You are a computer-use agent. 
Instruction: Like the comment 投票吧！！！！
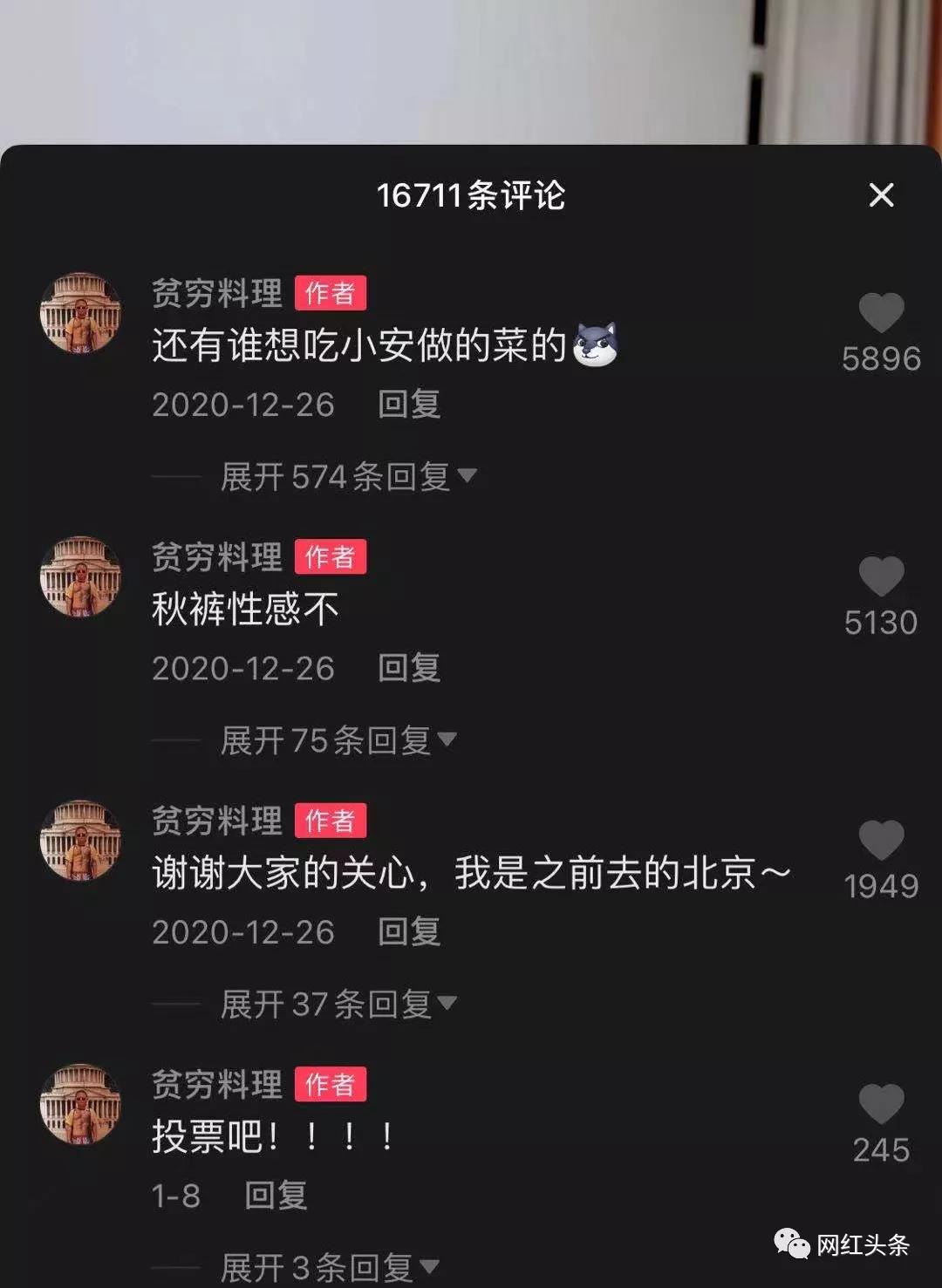[x=881, y=1104]
